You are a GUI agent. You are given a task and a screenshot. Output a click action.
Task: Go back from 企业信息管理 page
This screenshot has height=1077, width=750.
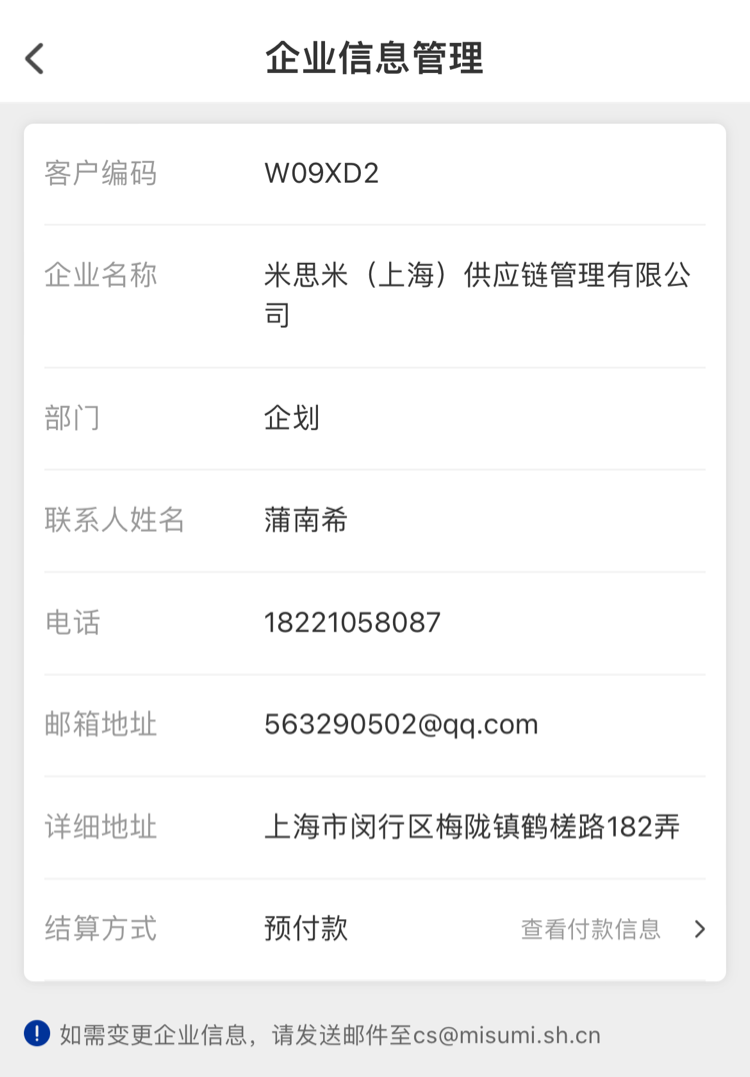point(35,58)
